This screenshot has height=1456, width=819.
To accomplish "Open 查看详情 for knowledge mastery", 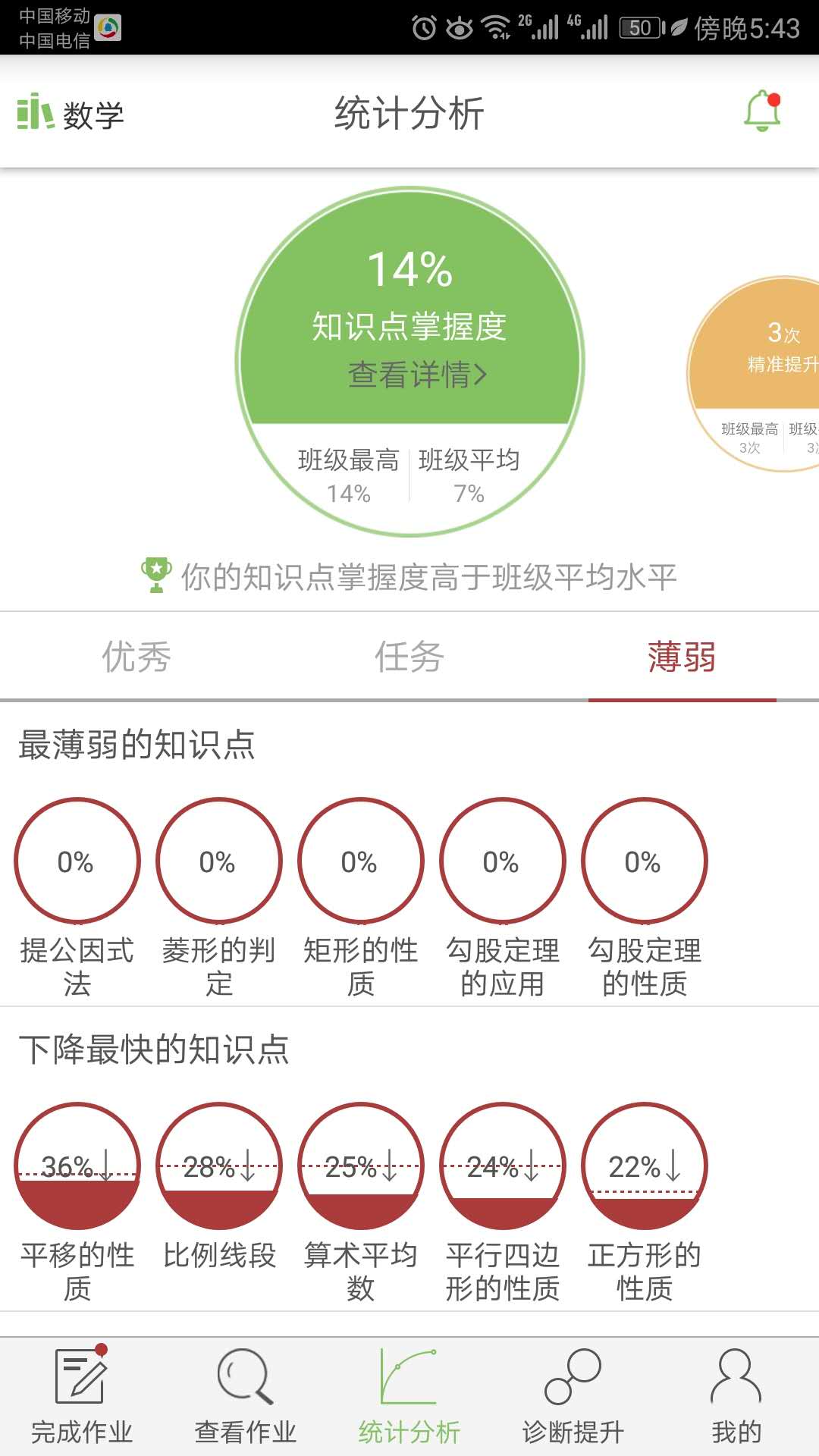I will tap(416, 375).
